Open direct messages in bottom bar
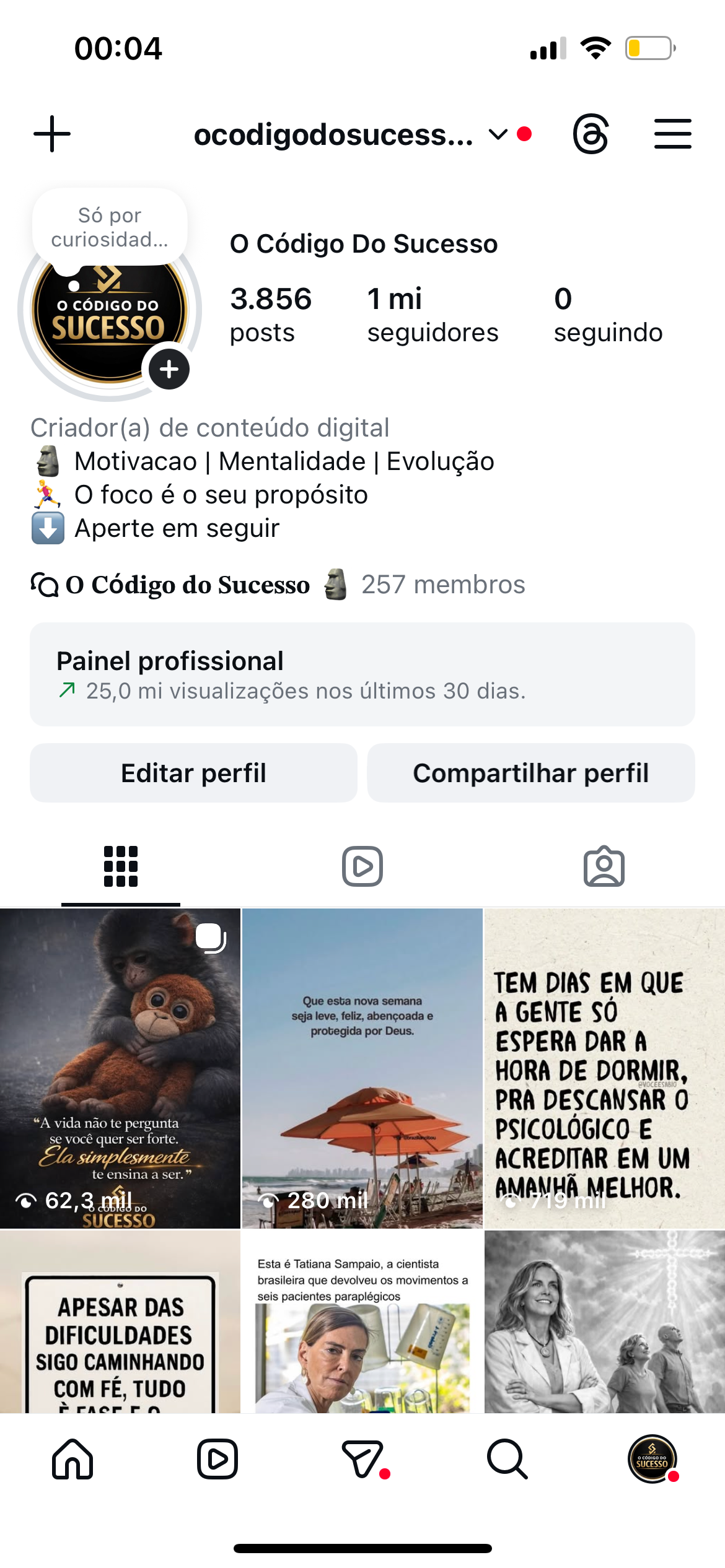 (362, 1459)
